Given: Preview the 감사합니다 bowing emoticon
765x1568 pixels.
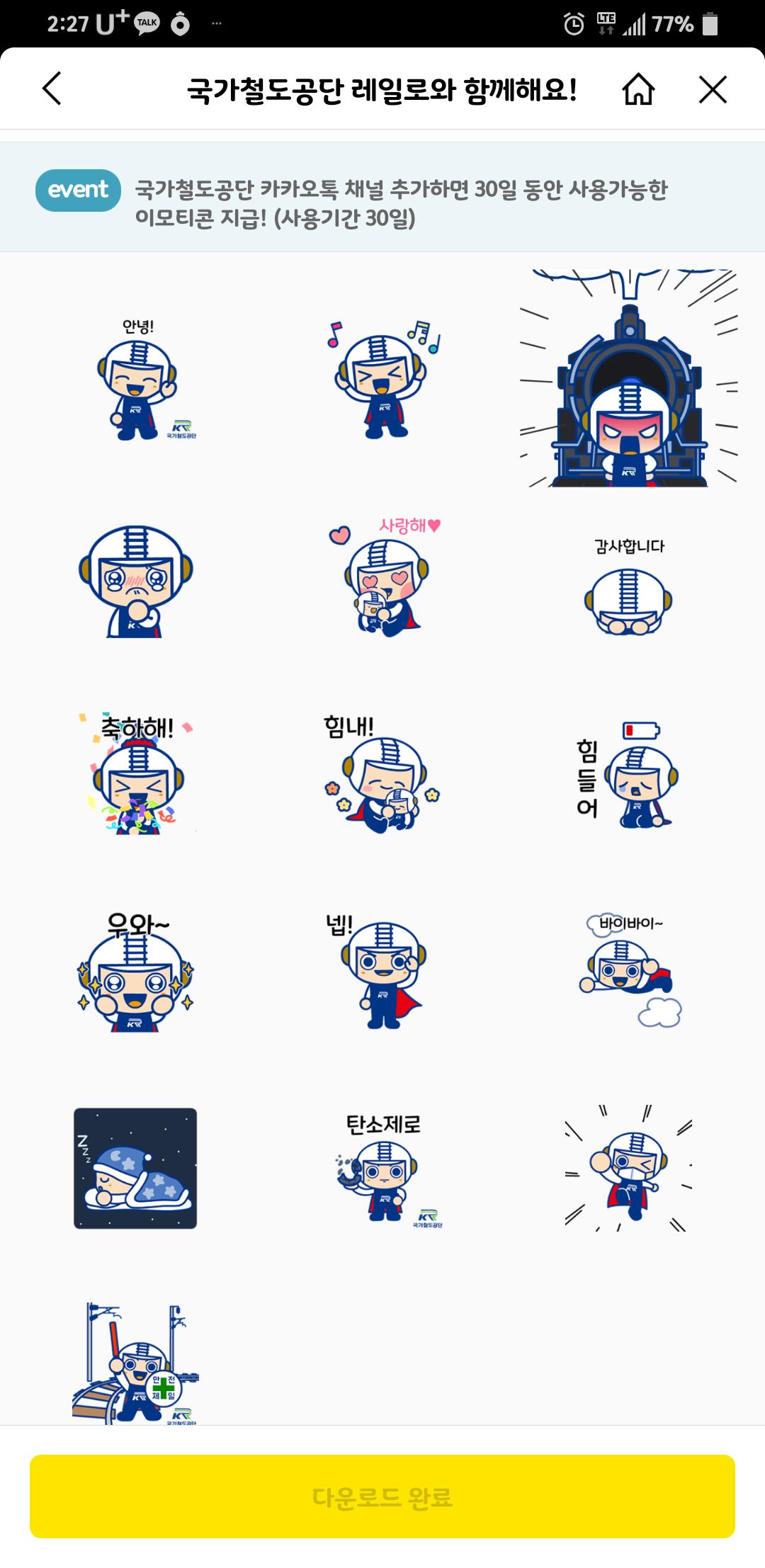Looking at the screenshot, I should click(628, 588).
